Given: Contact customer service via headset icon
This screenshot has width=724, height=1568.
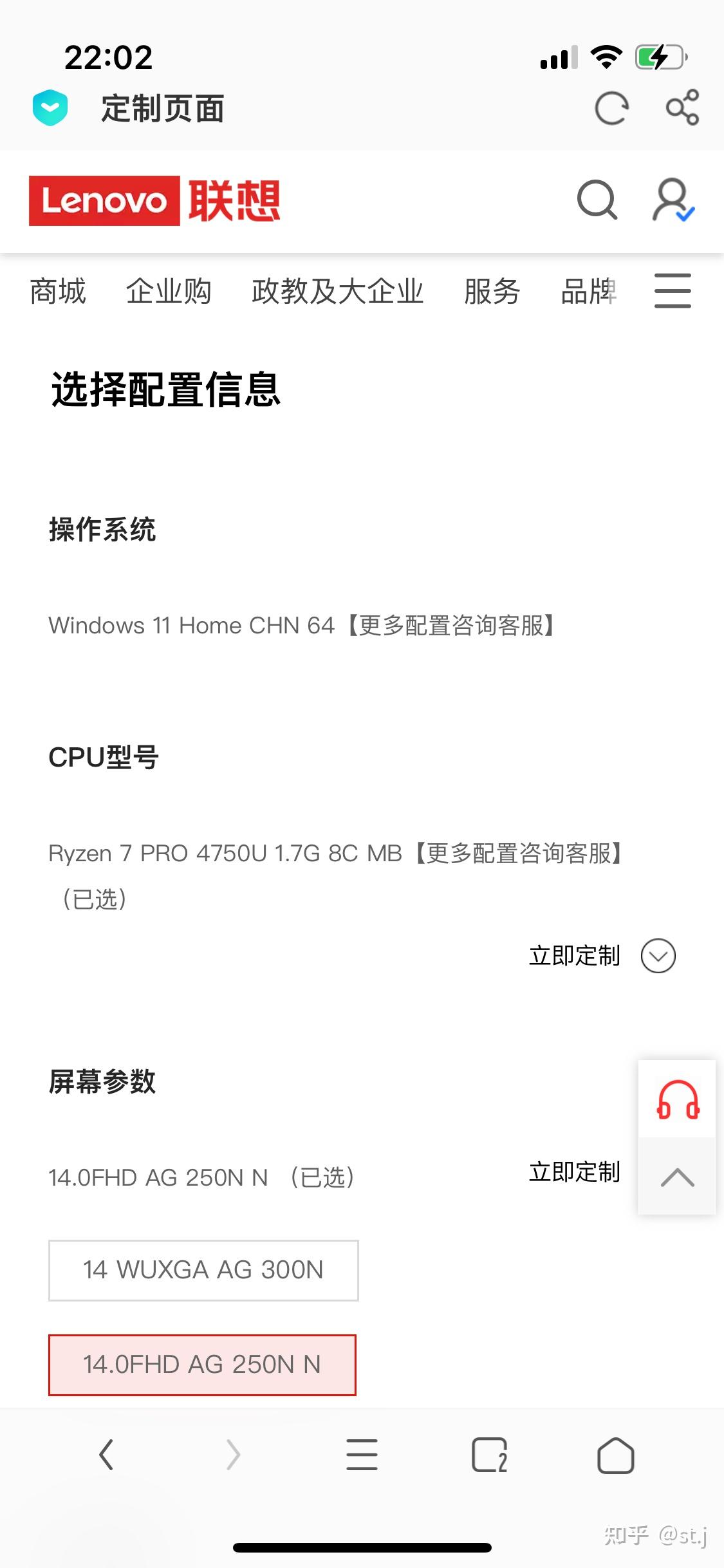Looking at the screenshot, I should tap(678, 1099).
